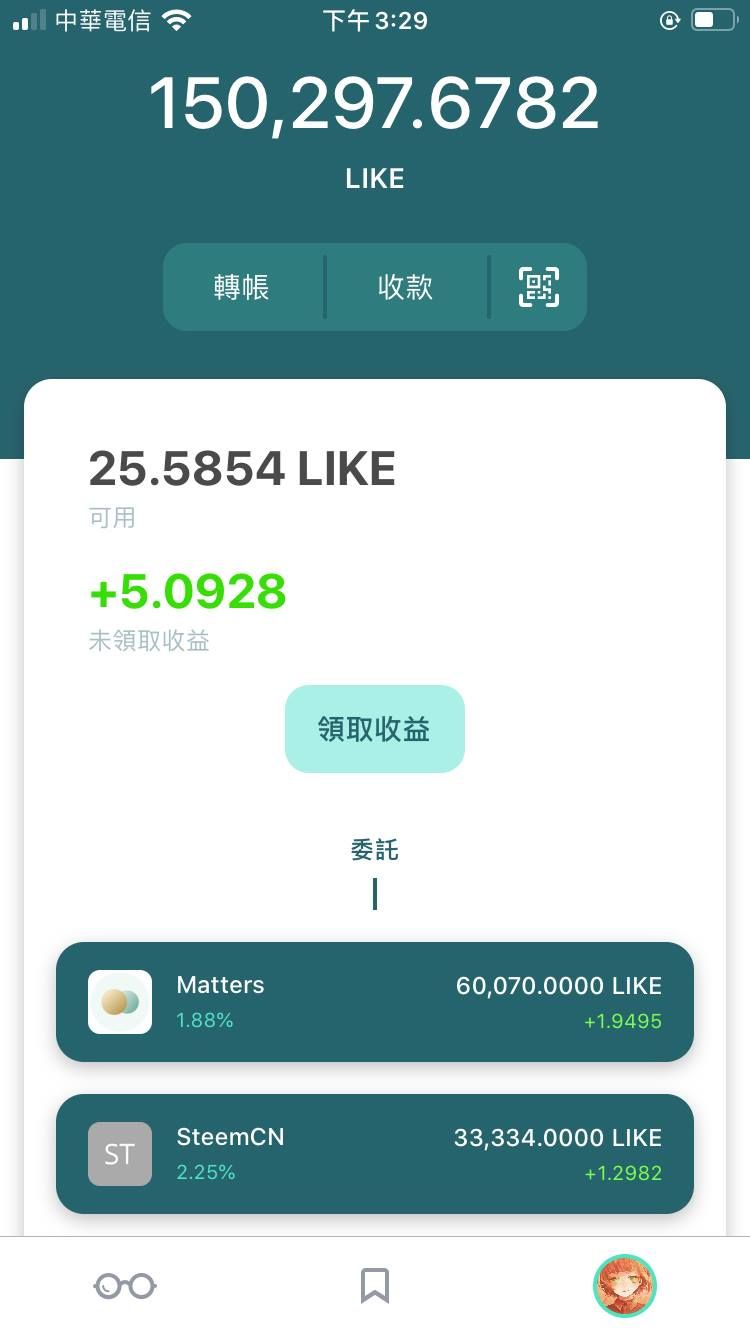The height and width of the screenshot is (1334, 750).
Task: Open the profile avatar tab
Action: 624,1285
